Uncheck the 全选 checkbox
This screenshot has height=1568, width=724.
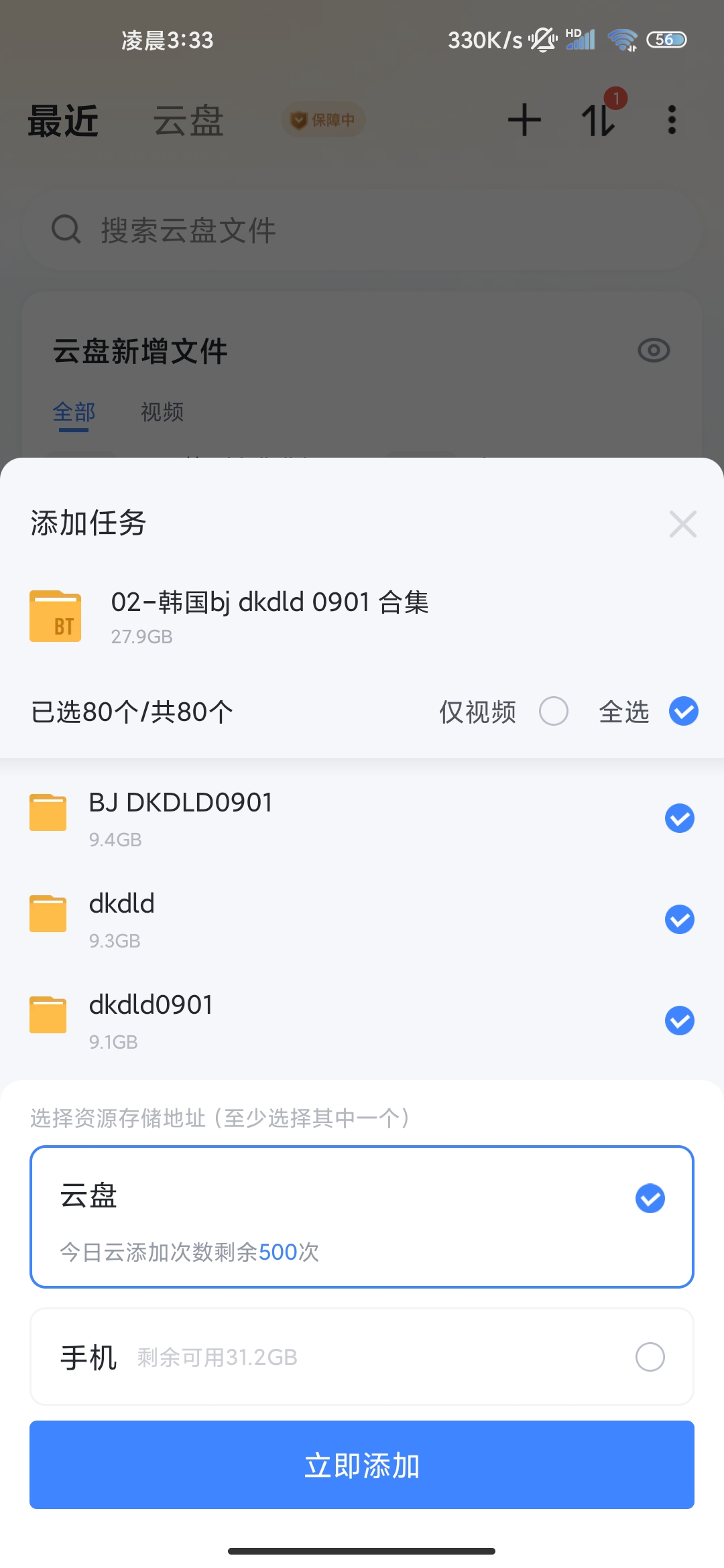click(x=684, y=711)
